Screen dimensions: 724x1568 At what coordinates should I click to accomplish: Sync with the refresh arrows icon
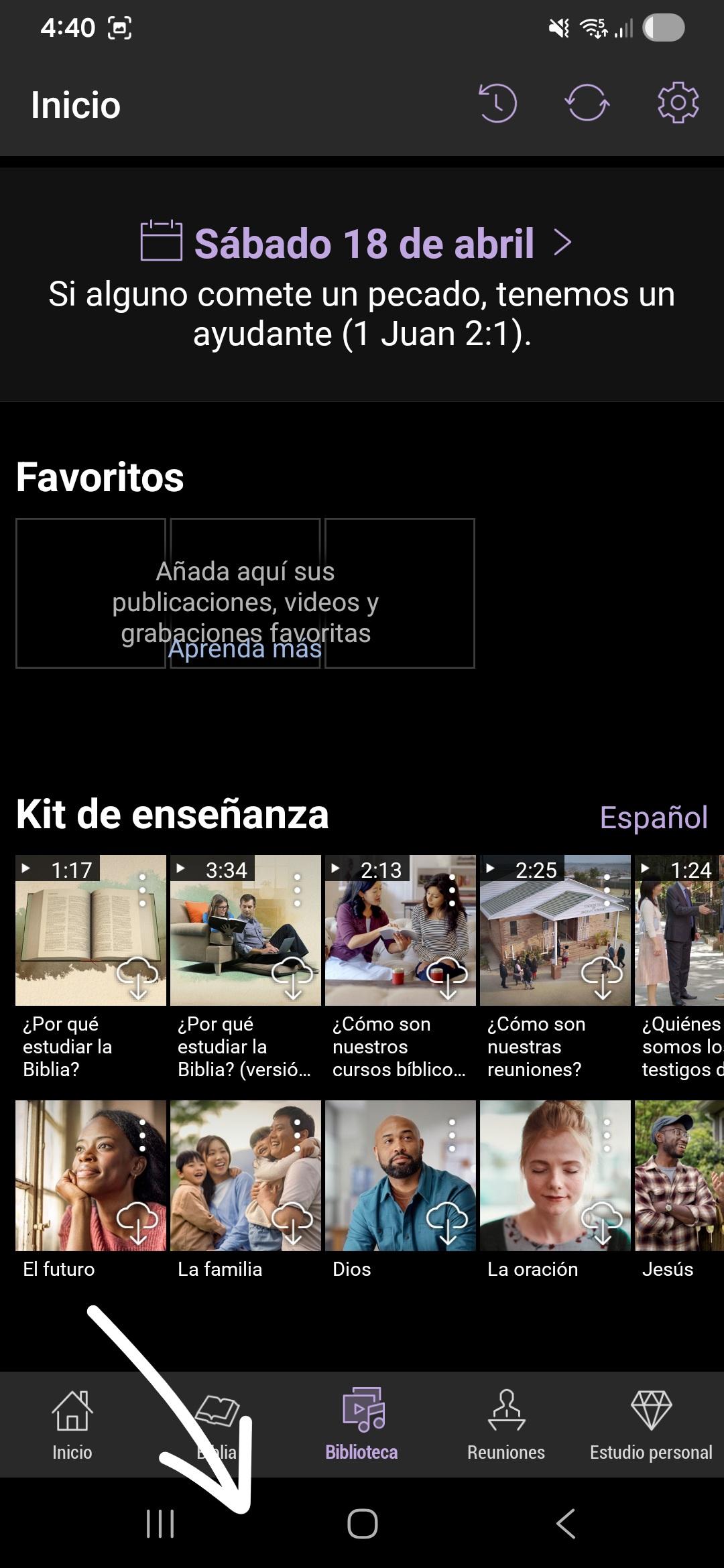coord(587,103)
